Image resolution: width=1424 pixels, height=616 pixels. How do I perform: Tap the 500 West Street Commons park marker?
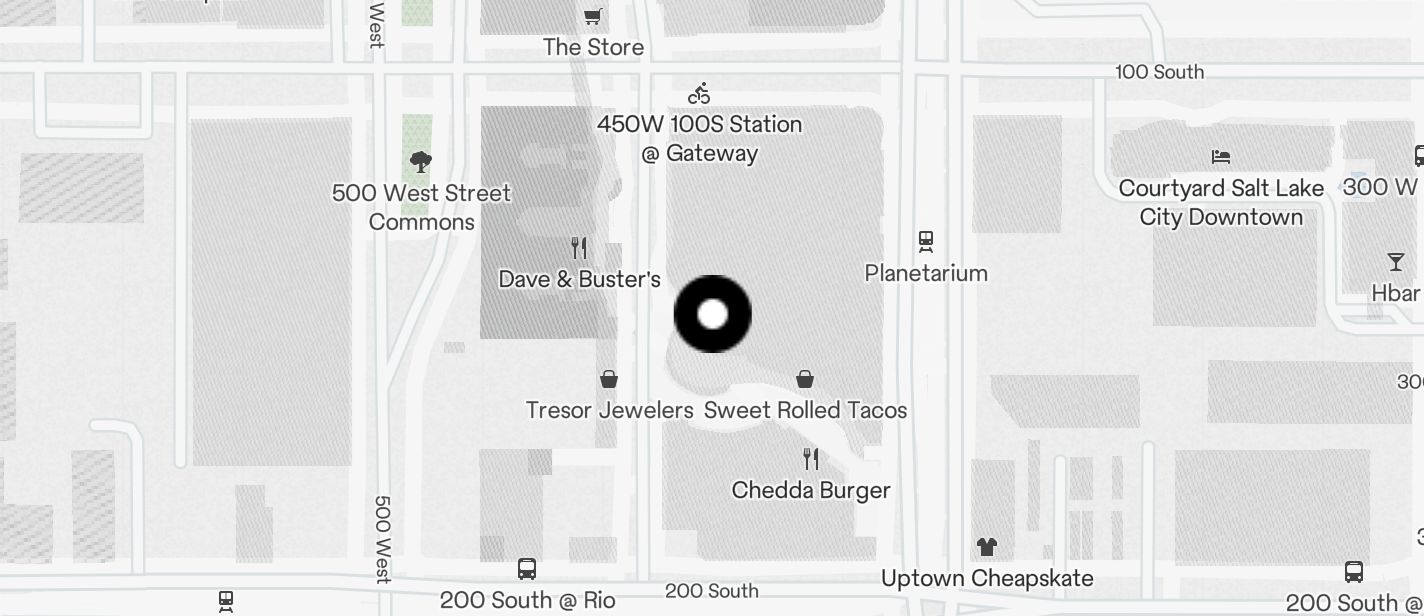click(421, 162)
